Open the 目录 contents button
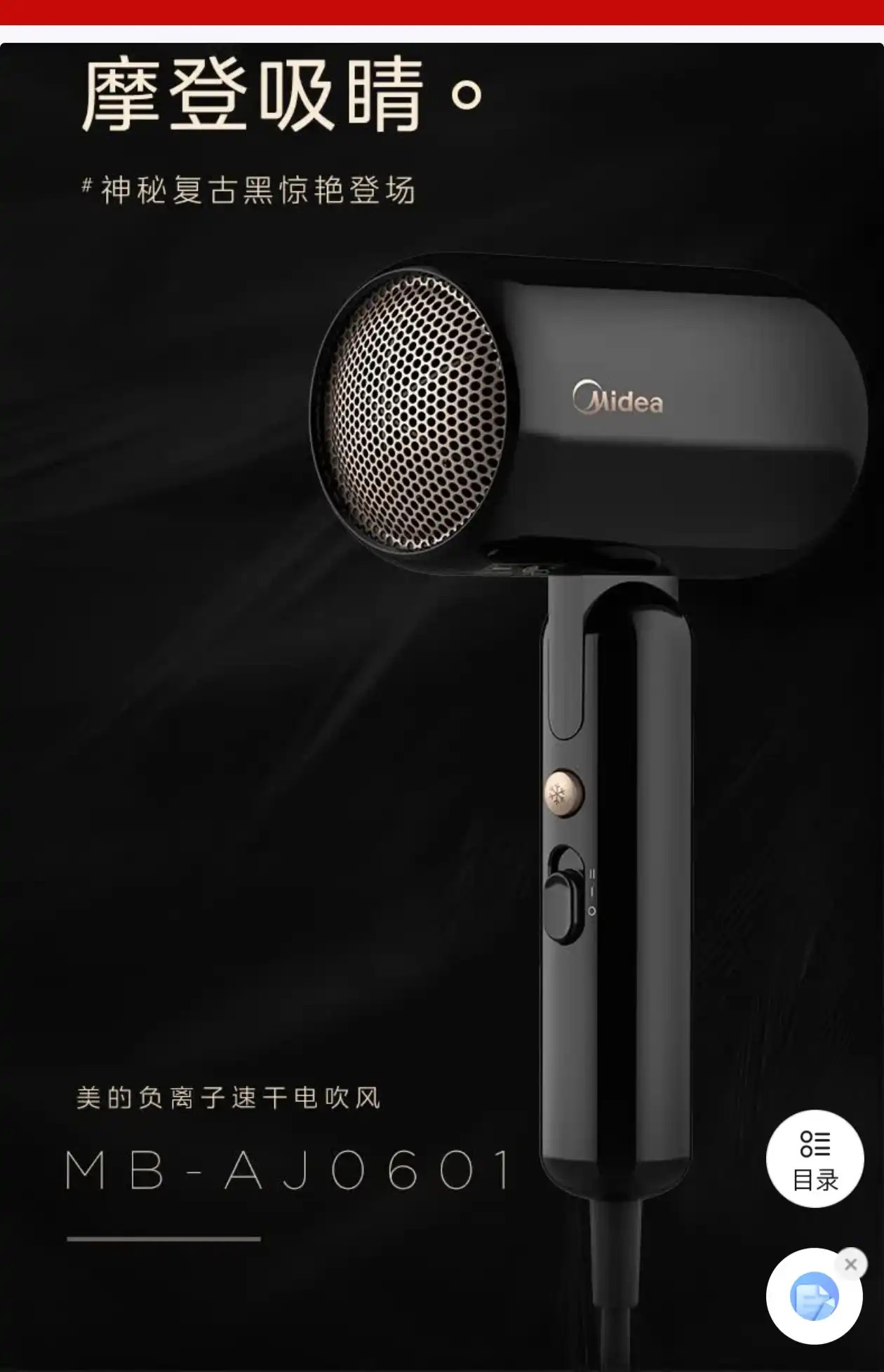This screenshot has height=1372, width=884. tap(815, 1159)
